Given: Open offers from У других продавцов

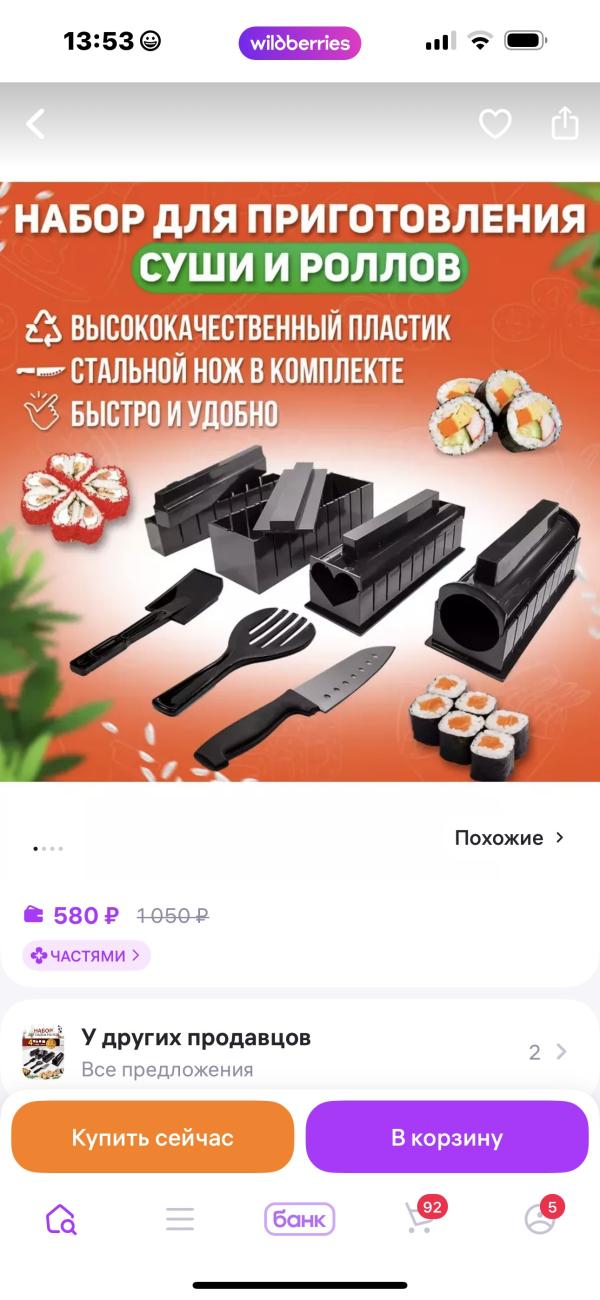Looking at the screenshot, I should 300,1052.
